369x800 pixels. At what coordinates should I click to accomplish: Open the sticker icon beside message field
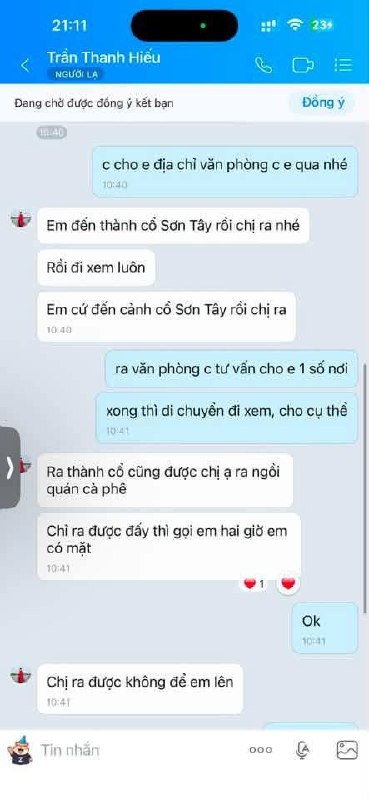(x=19, y=751)
